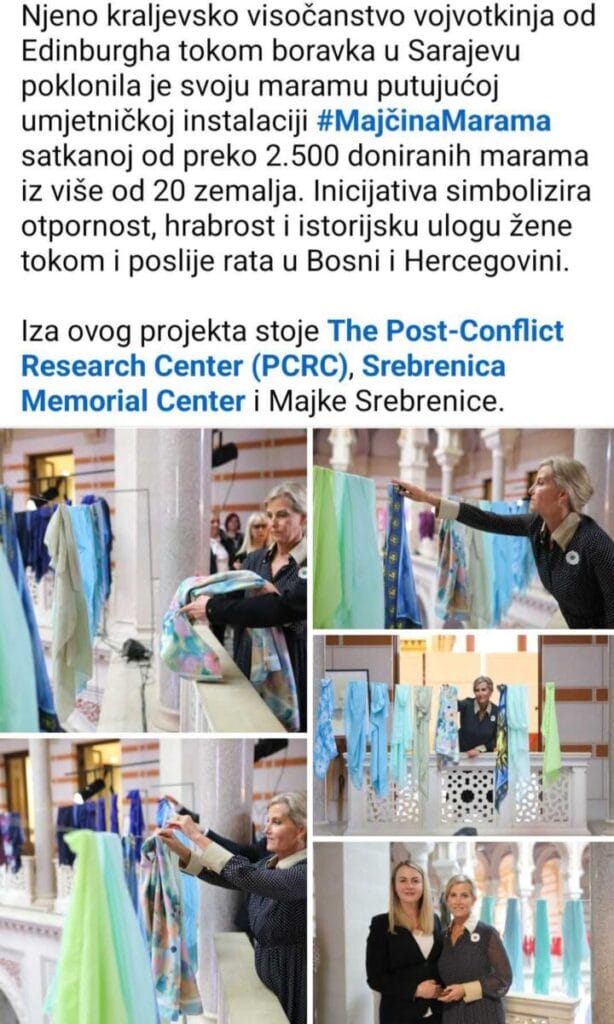Open photo of two women posing together

tap(463, 932)
